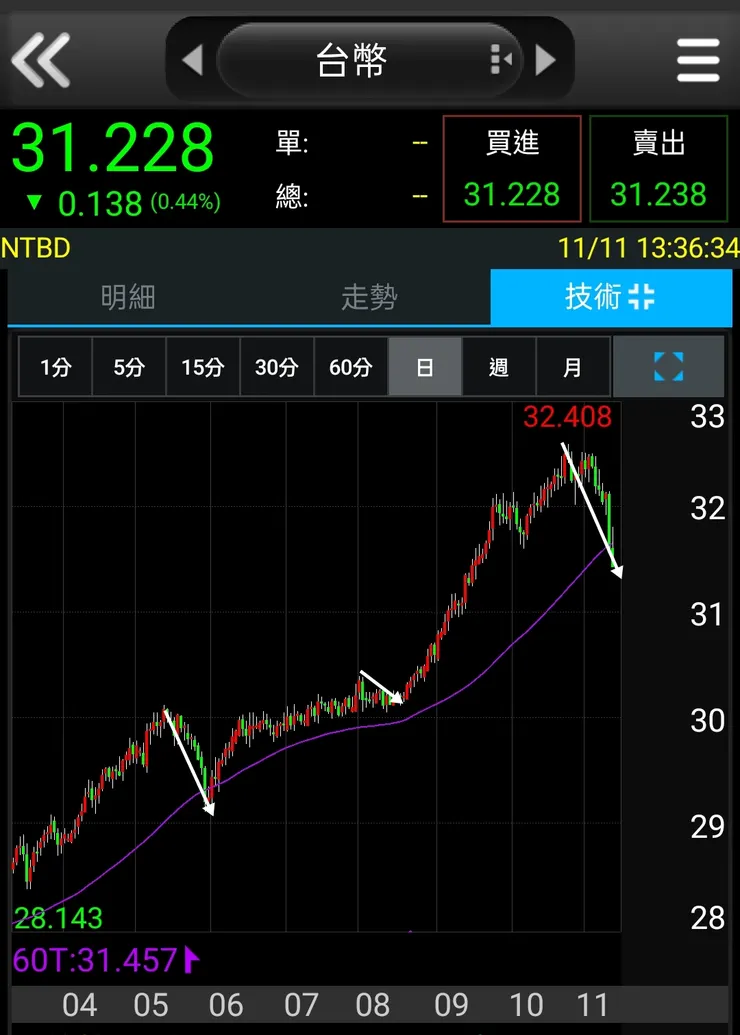Enable the 月 monthly interval

pos(573,367)
